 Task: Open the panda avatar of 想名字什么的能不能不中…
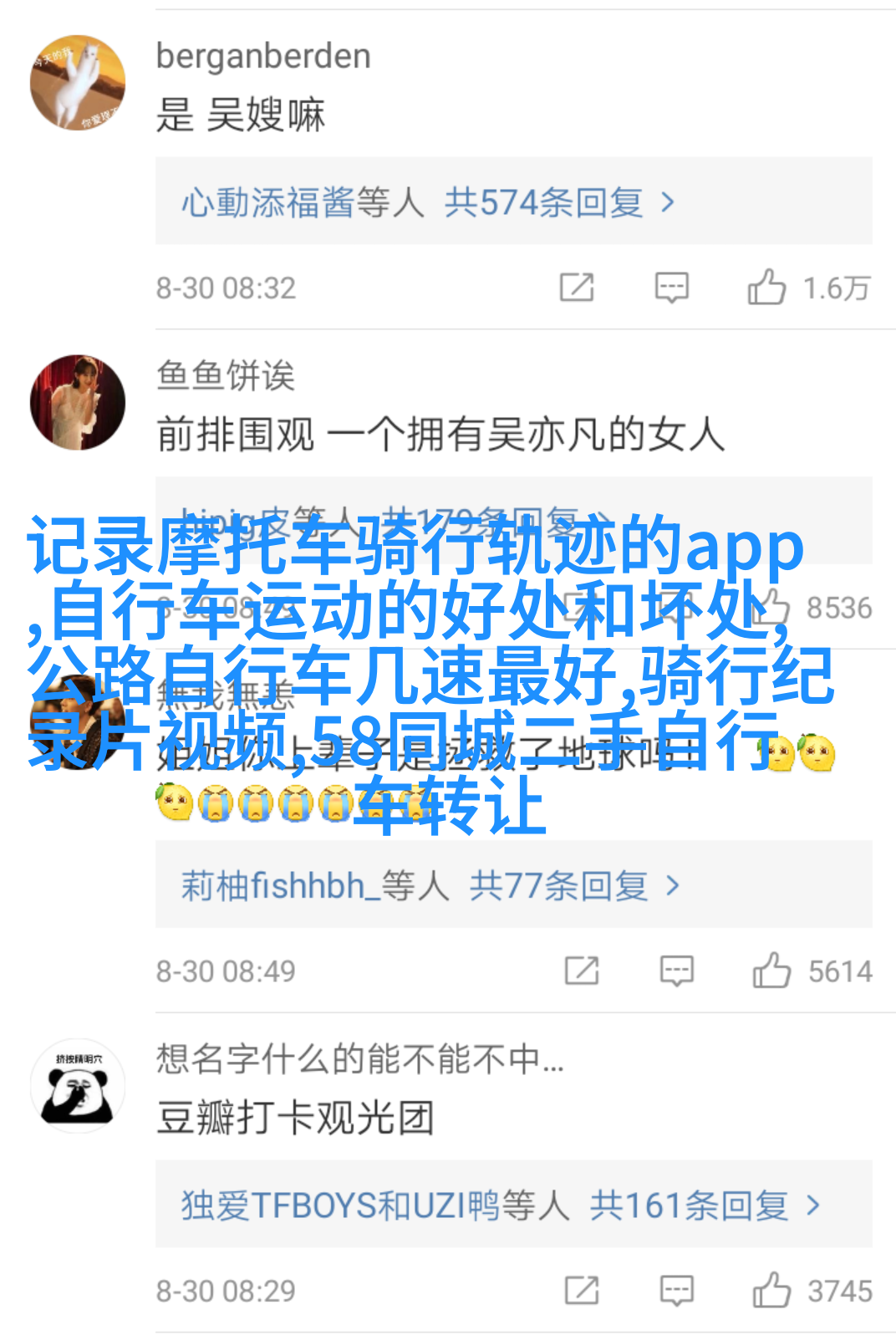78,1086
